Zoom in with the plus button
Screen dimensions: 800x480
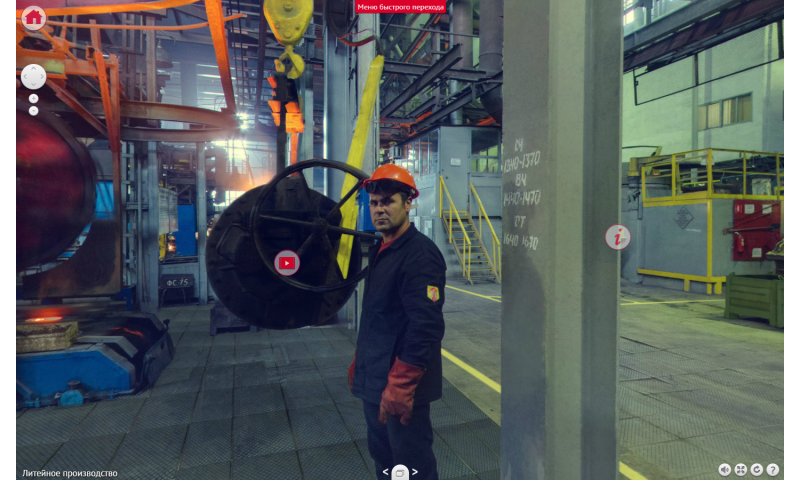pos(33,98)
